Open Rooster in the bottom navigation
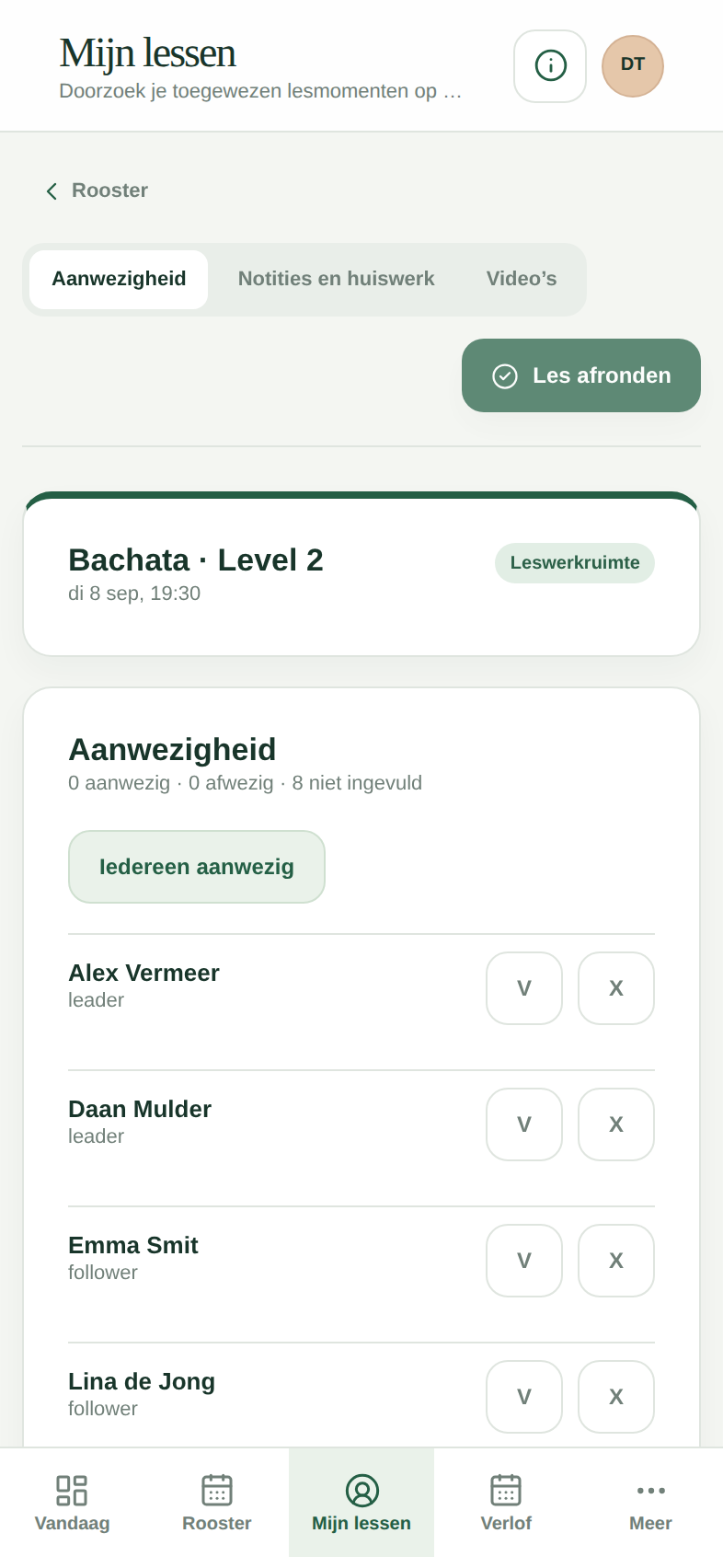723x1568 pixels. [x=217, y=1504]
